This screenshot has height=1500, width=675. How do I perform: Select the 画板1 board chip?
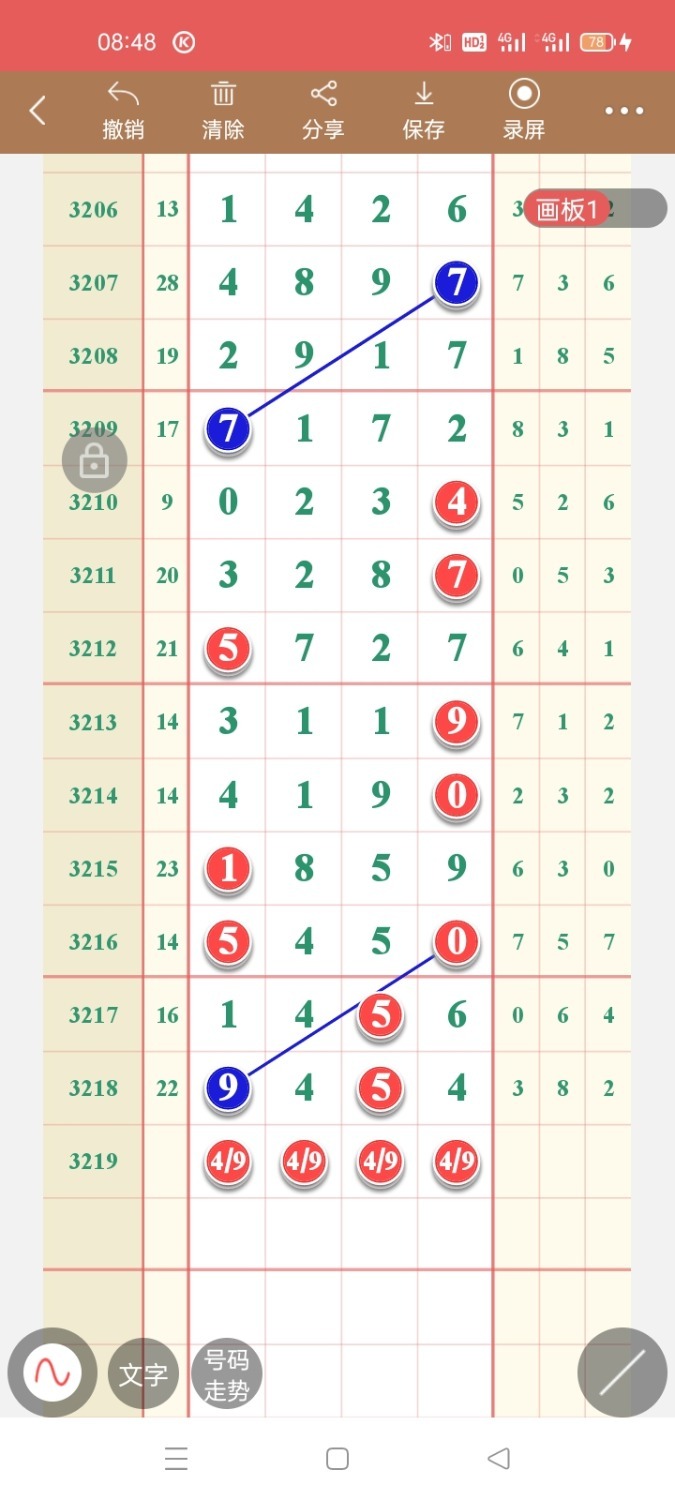pyautogui.click(x=568, y=209)
